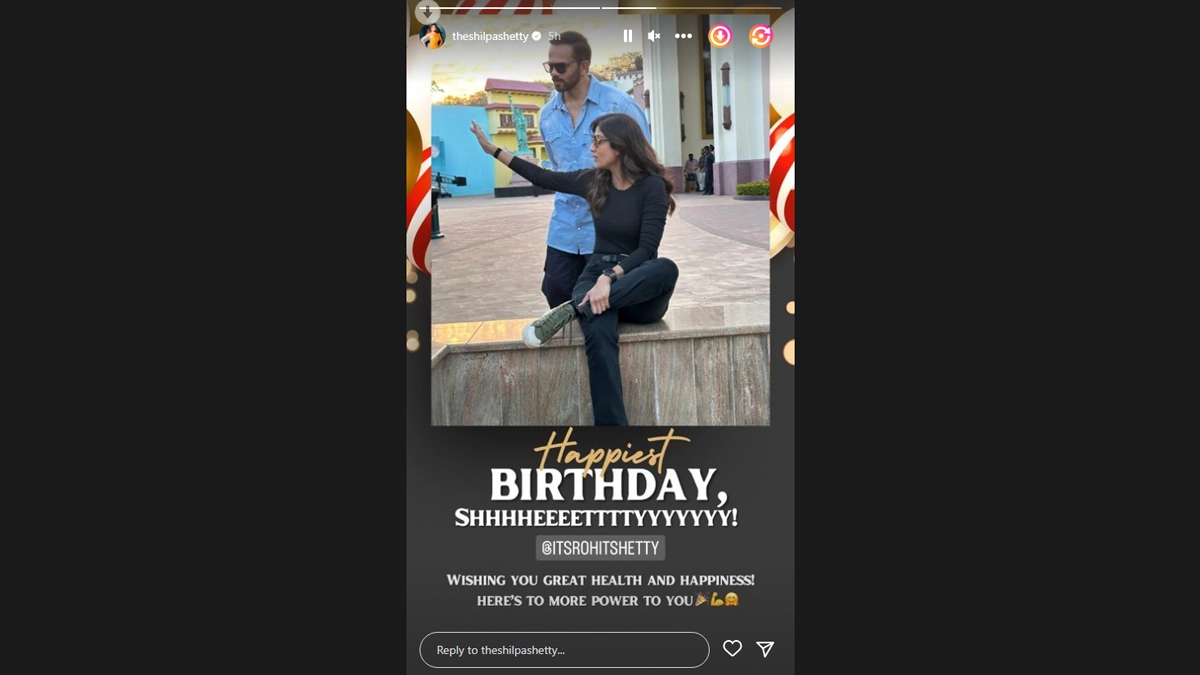The width and height of the screenshot is (1200, 675).
Task: Pause the story playback
Action: click(627, 36)
